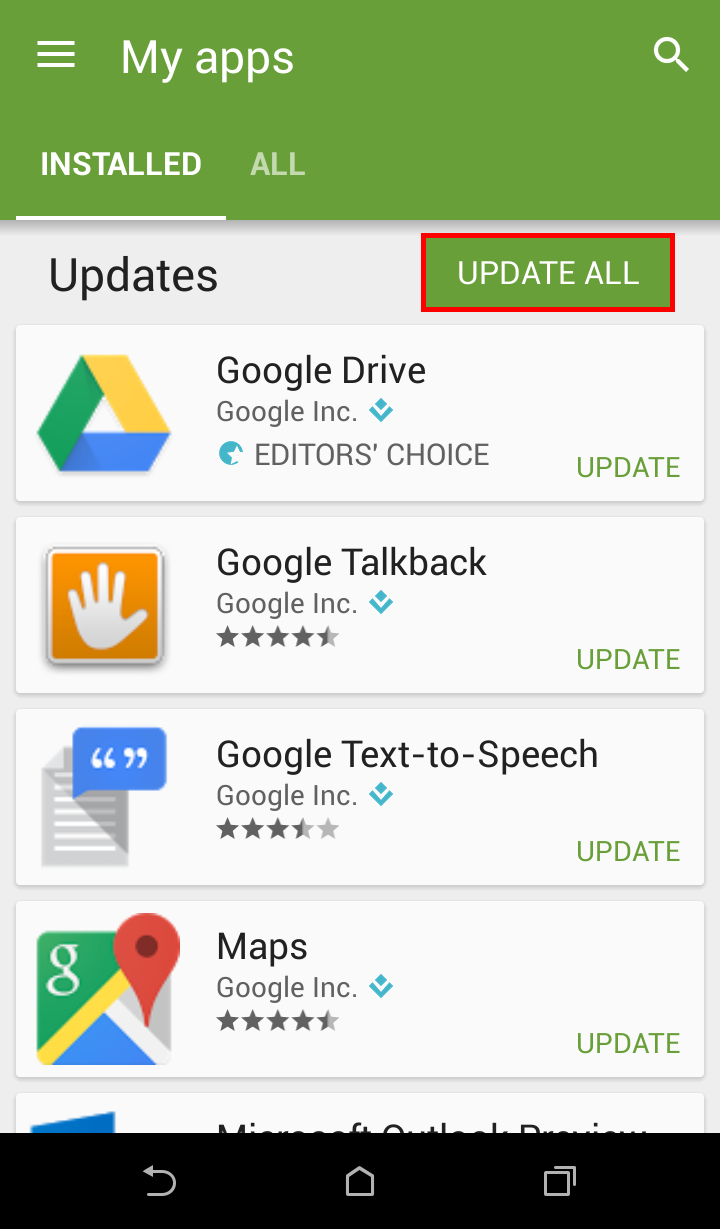
Task: Tap the verified developer badge next to Maps
Action: 380,987
